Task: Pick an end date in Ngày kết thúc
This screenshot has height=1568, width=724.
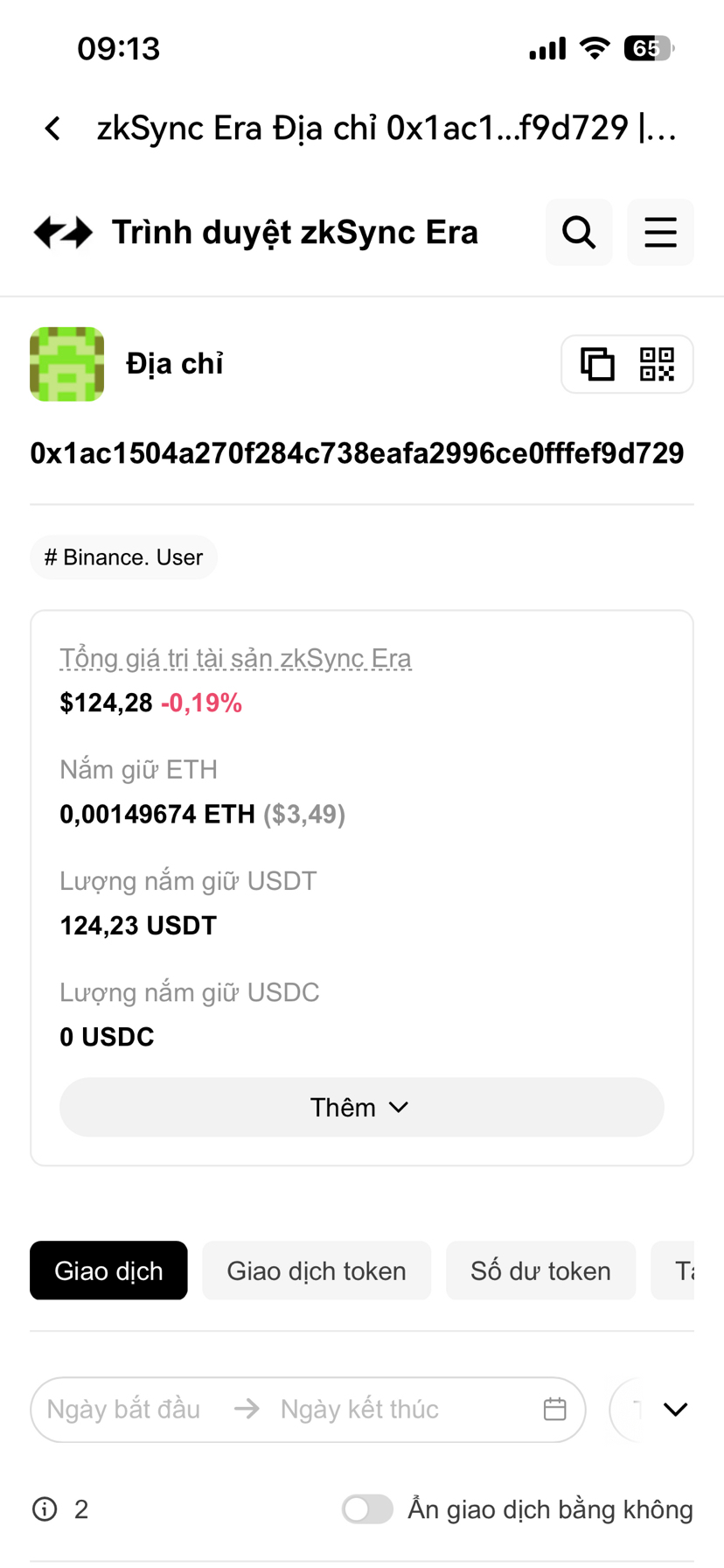Action: [x=359, y=1409]
